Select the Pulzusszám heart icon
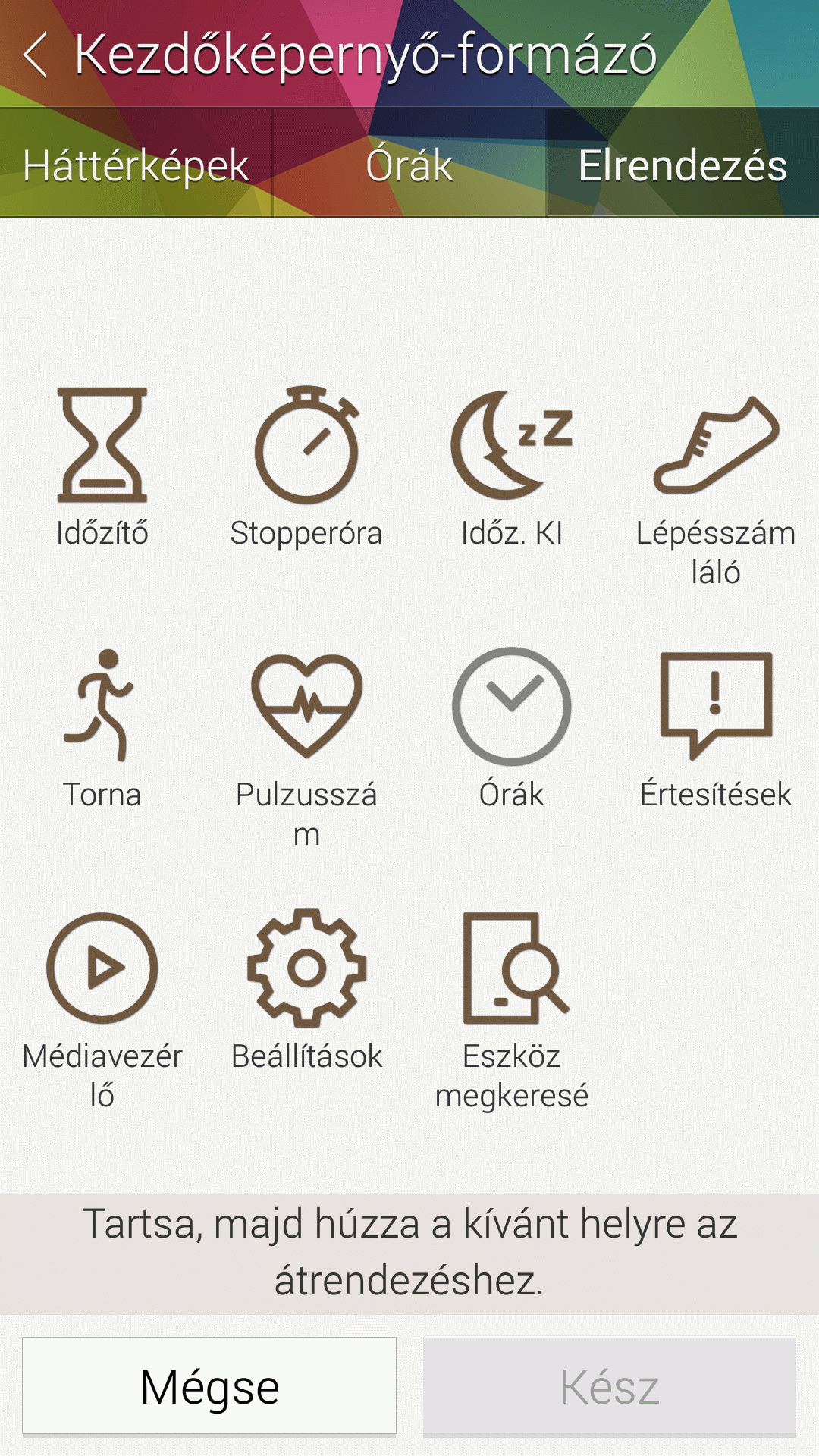Viewport: 819px width, 1456px height. pos(306,705)
